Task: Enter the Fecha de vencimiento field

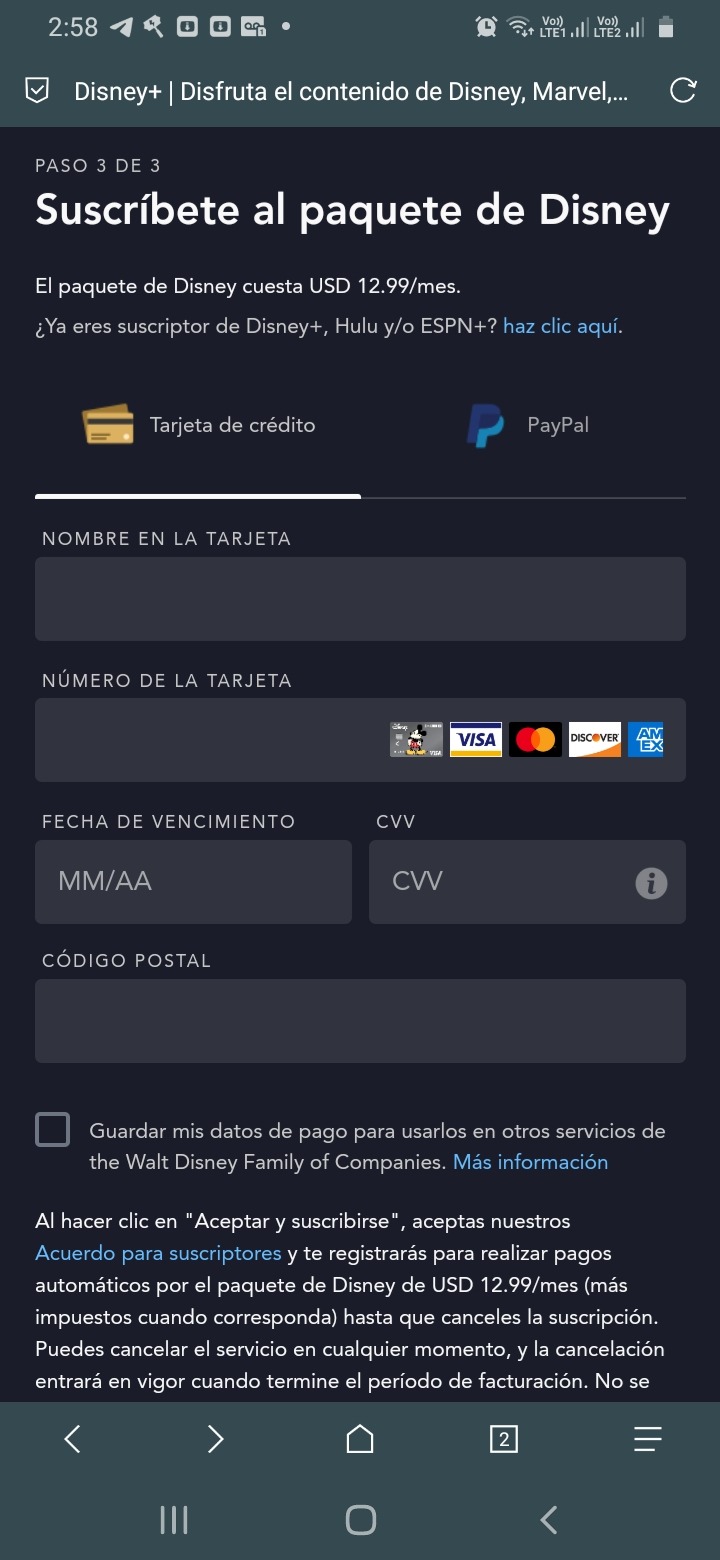Action: pos(193,882)
